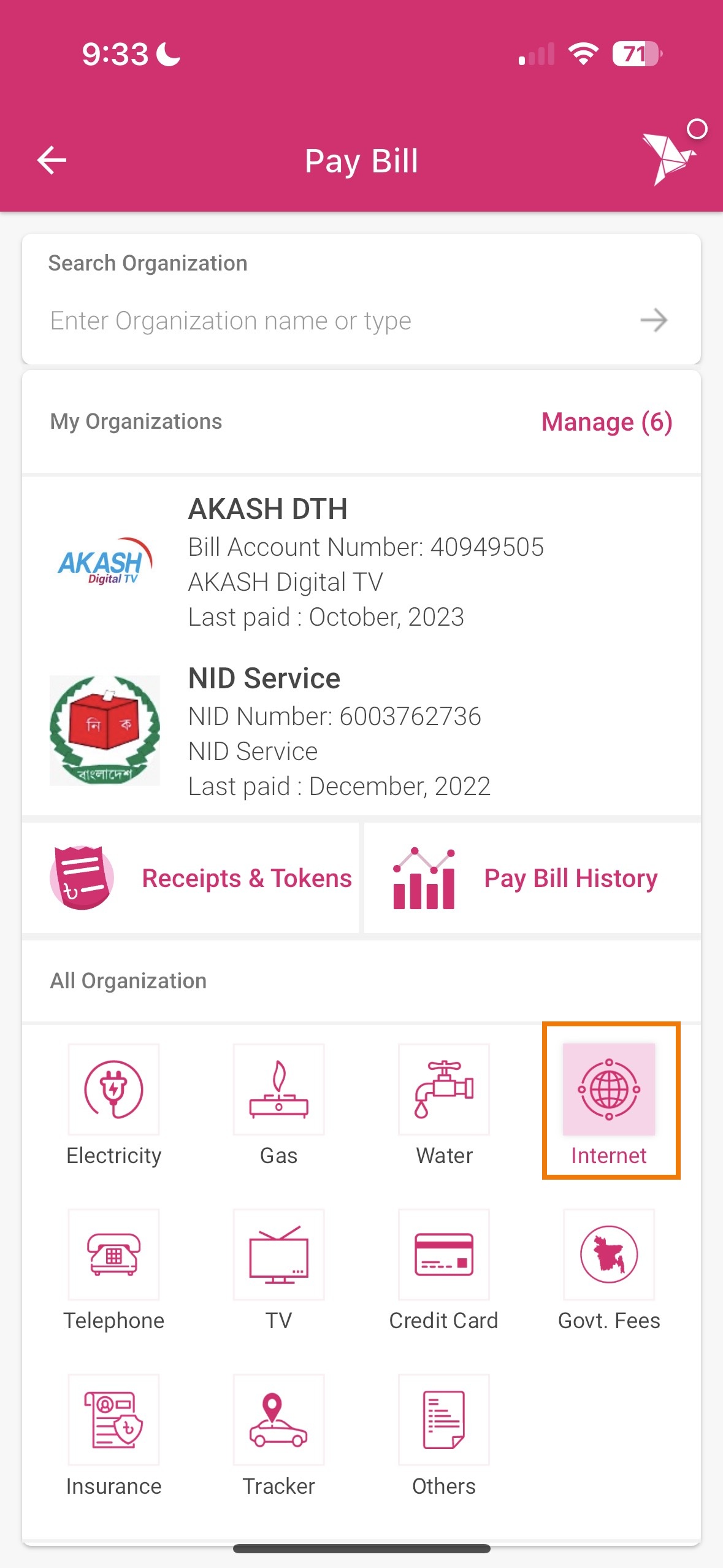Select the AKASH DTH saved bill
Image resolution: width=723 pixels, height=1568 pixels.
click(x=361, y=562)
